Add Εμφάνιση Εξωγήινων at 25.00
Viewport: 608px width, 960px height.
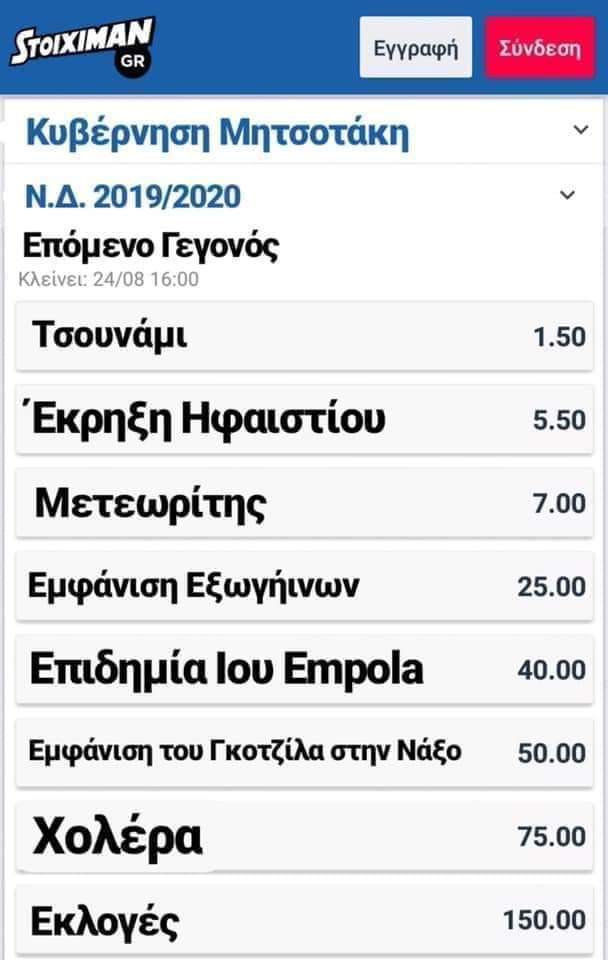(x=304, y=586)
